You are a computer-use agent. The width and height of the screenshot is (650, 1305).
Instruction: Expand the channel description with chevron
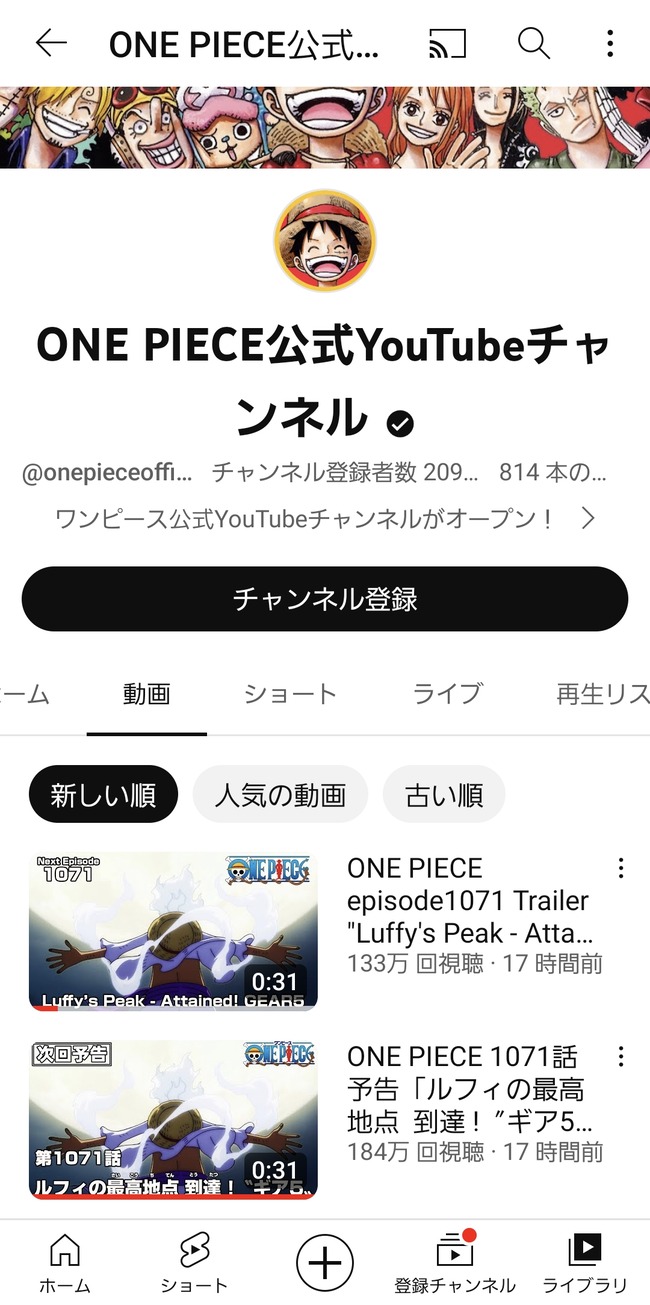[588, 518]
